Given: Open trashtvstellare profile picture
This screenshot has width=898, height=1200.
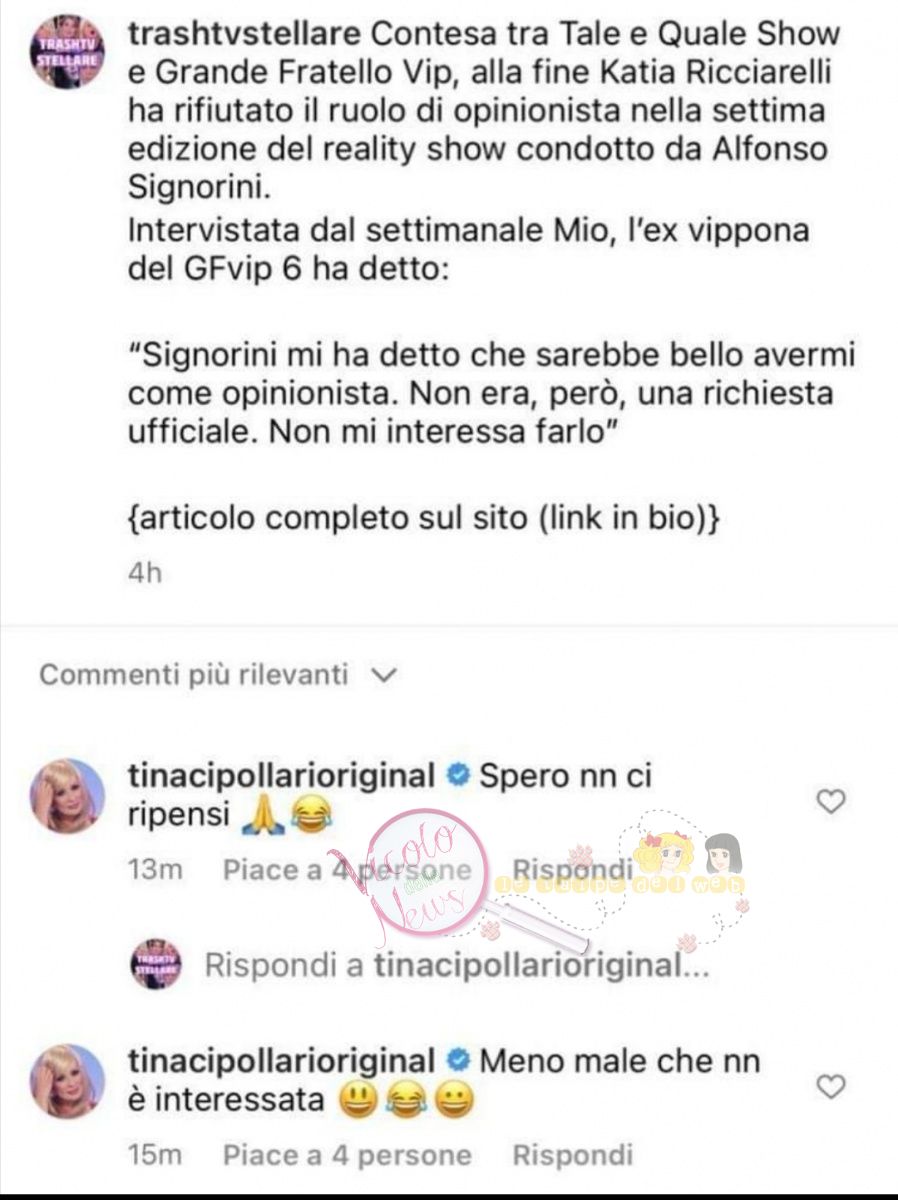Looking at the screenshot, I should coord(67,51).
